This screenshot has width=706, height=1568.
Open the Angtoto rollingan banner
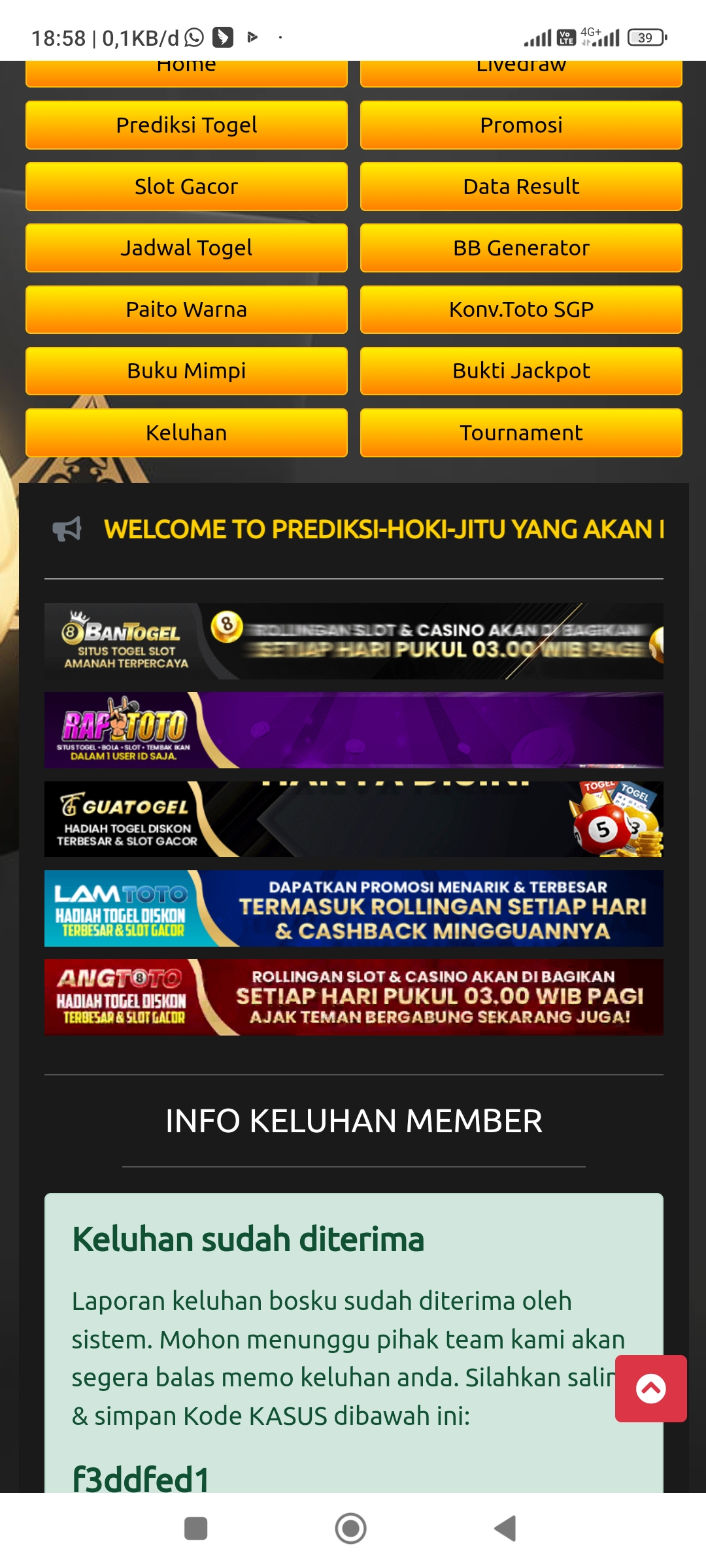pyautogui.click(x=354, y=997)
